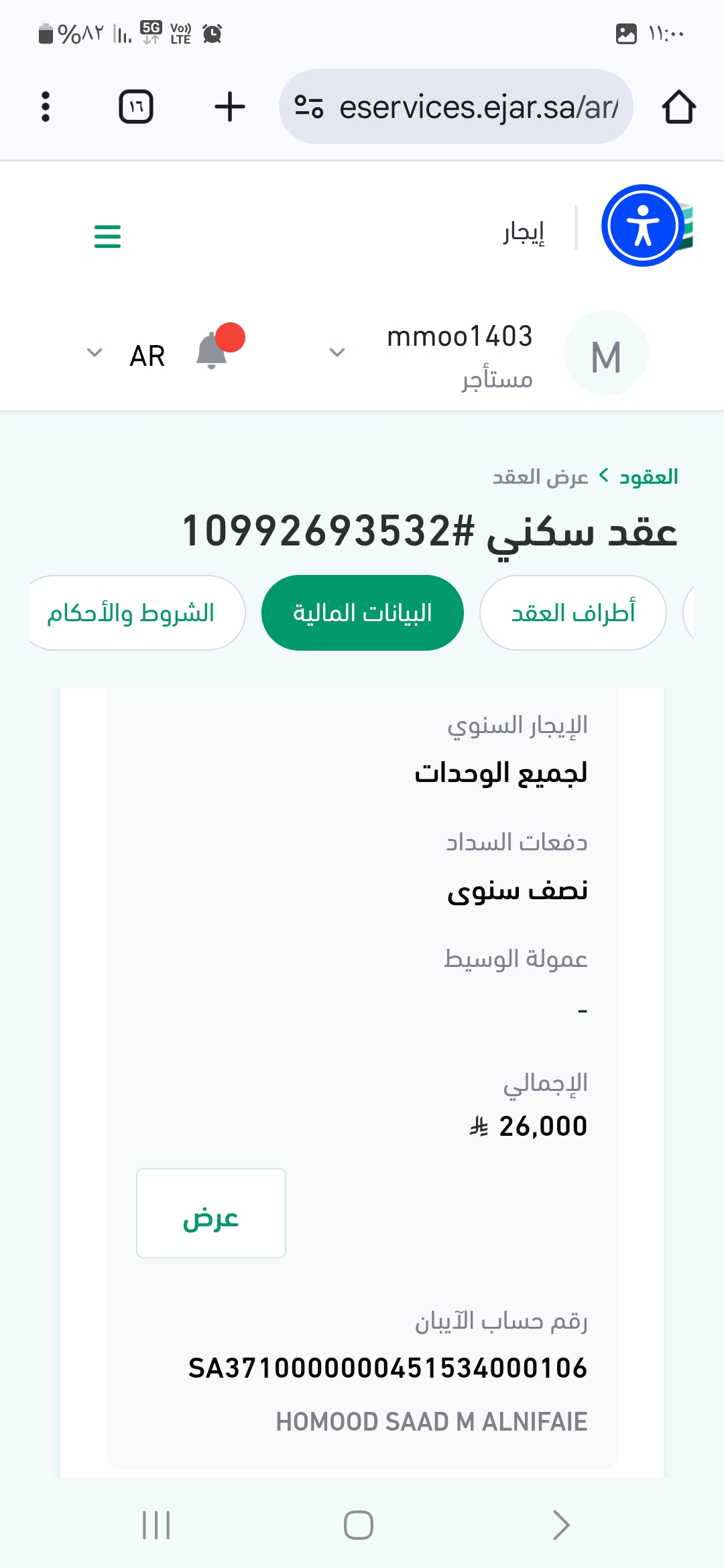Tap the system home button
The image size is (724, 1568).
pos(359,1525)
